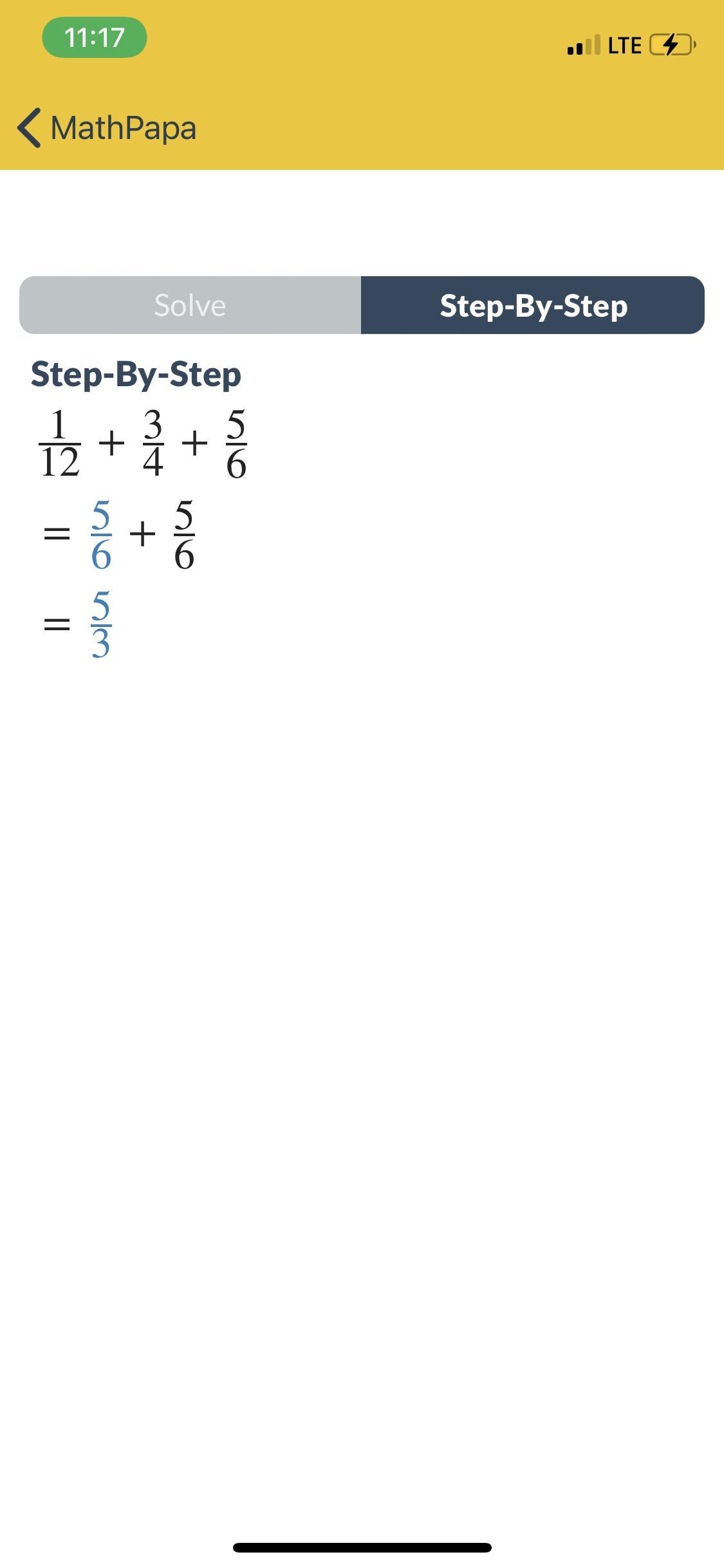Select the Step-By-Step tab
The width and height of the screenshot is (724, 1568).
tap(533, 305)
